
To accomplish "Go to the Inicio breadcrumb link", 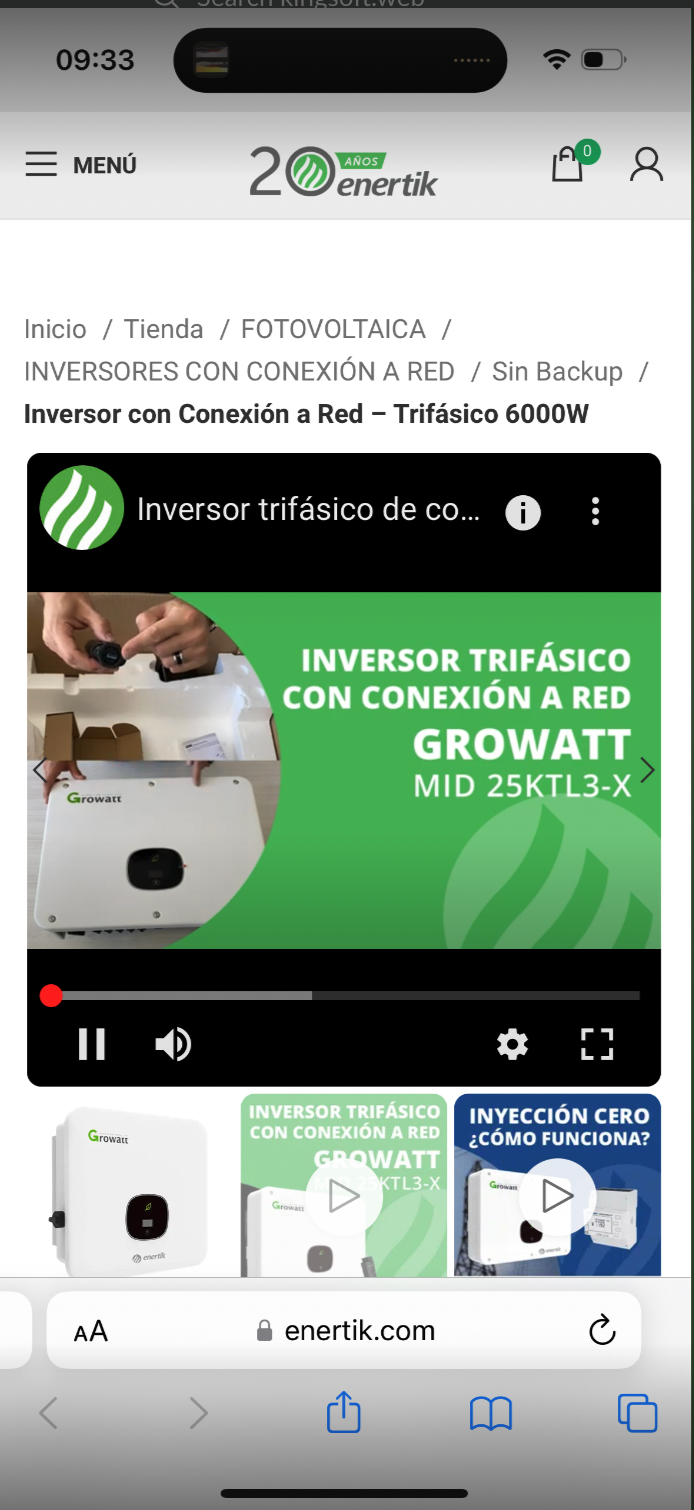I will pos(55,329).
